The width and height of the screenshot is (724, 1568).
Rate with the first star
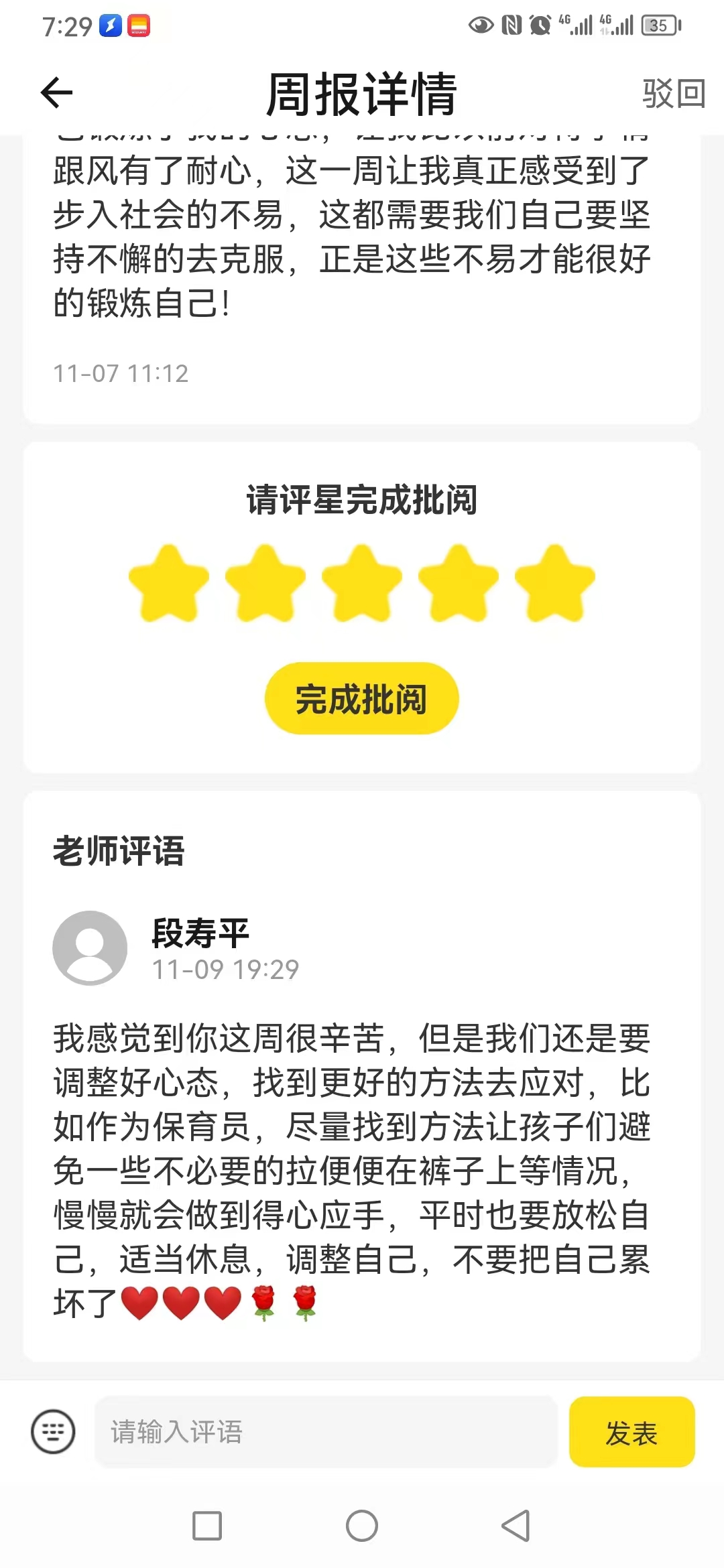[x=169, y=582]
